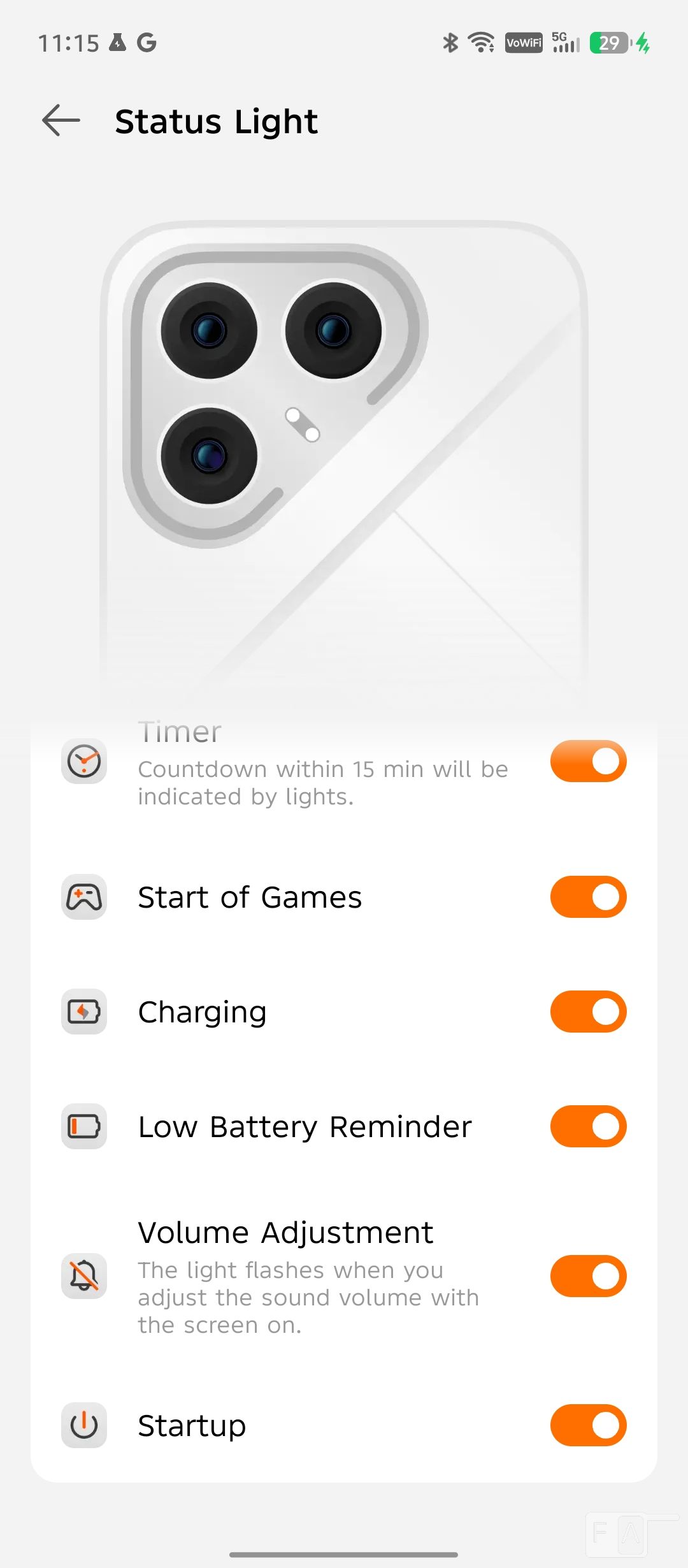Turn off the Startup light
Screen dimensions: 688x1568
[x=588, y=1425]
